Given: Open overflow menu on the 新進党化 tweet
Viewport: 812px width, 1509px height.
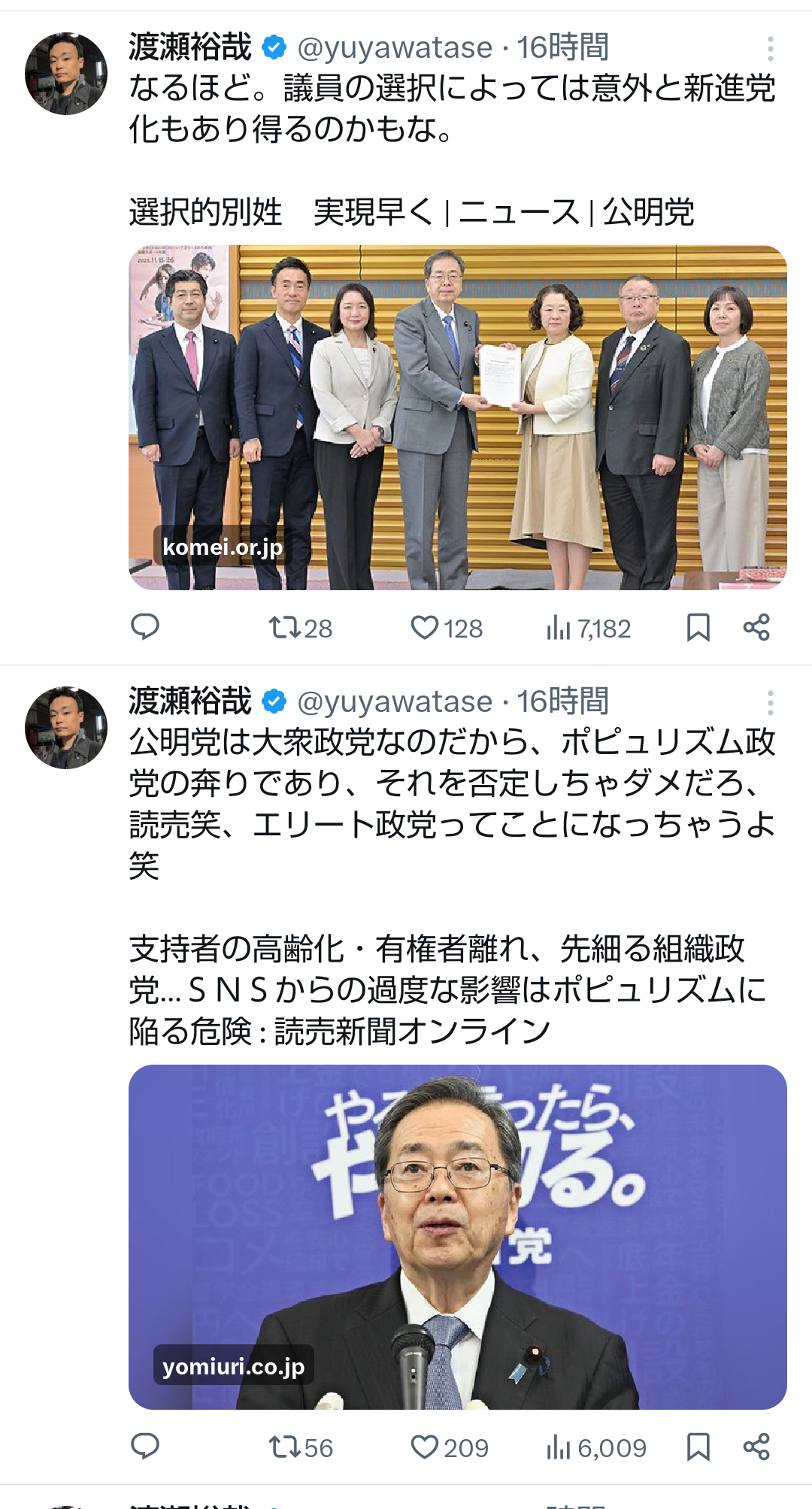Looking at the screenshot, I should 770,49.
